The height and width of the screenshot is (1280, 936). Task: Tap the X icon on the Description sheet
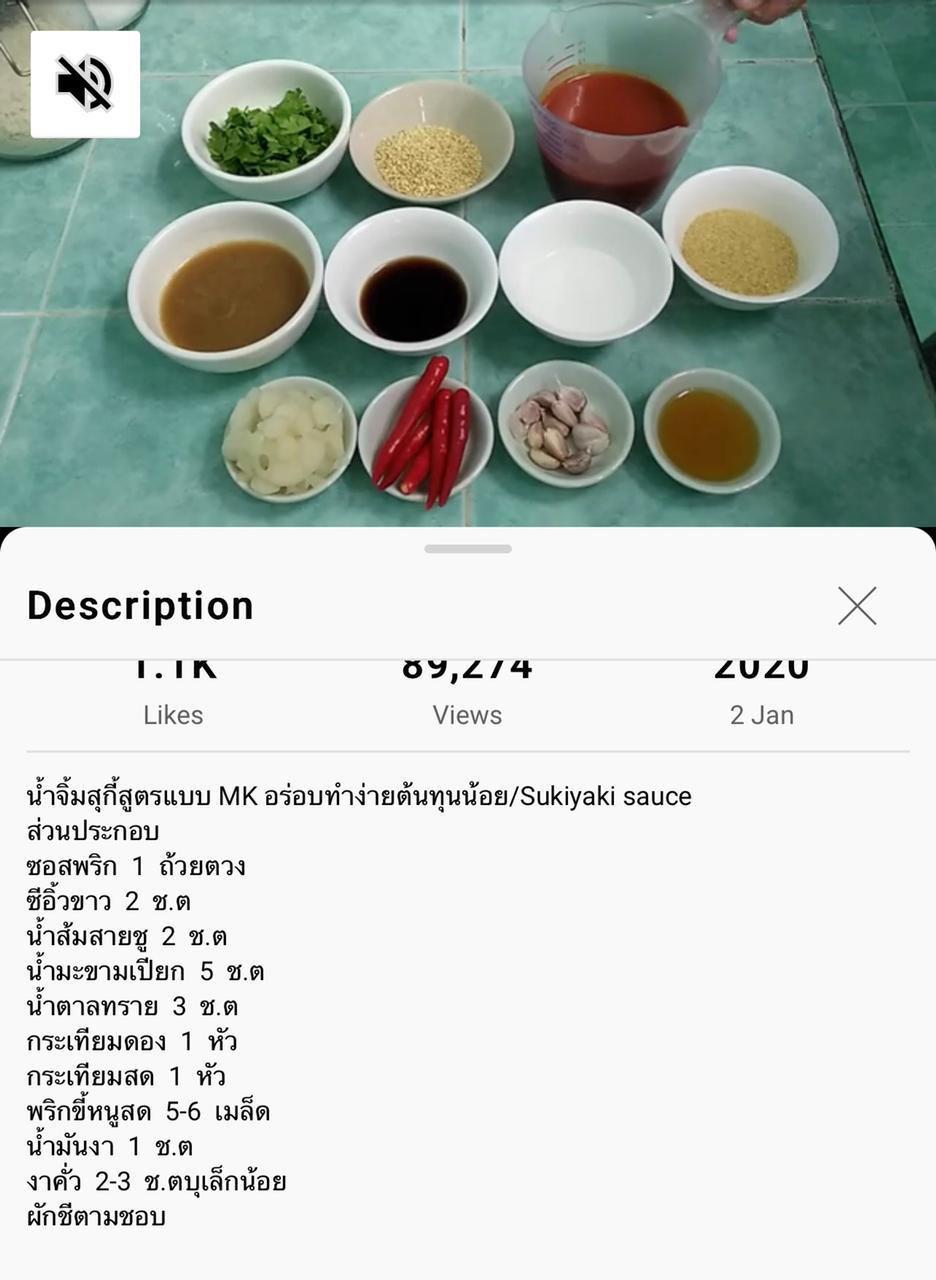coord(855,605)
